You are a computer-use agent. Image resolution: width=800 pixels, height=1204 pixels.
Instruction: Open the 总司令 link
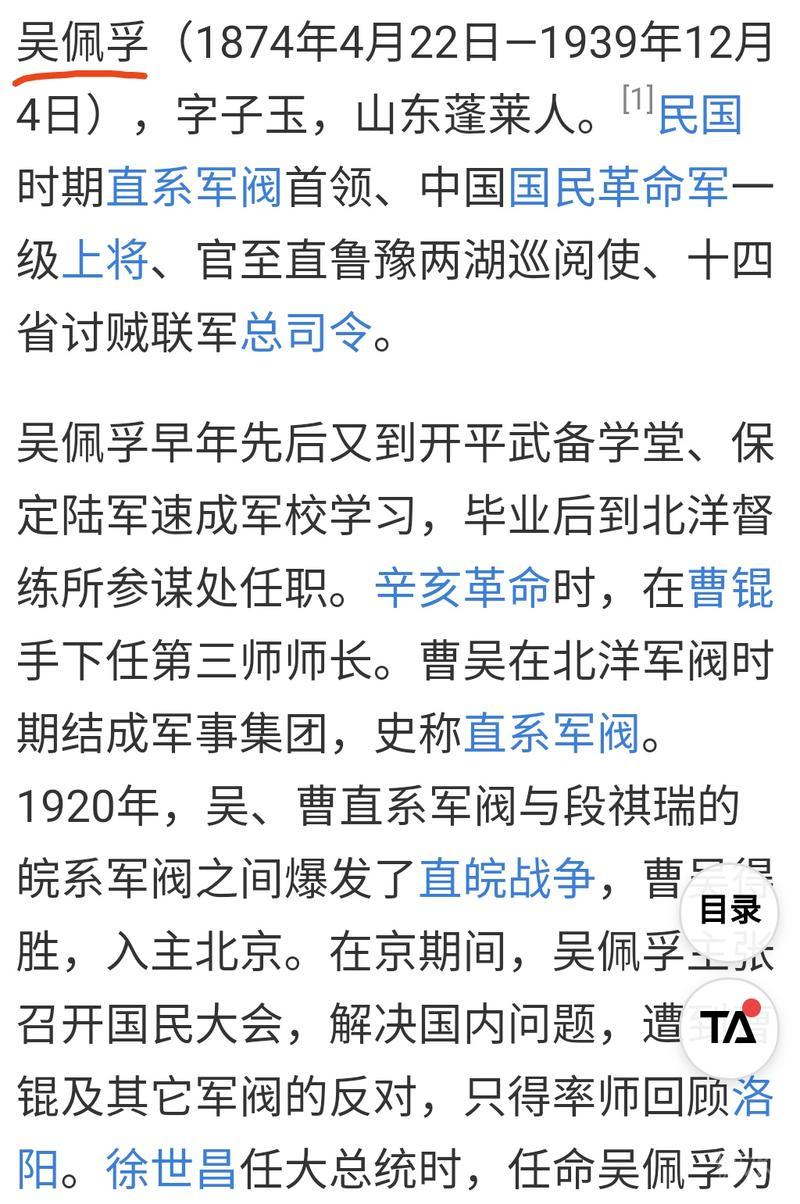[305, 332]
